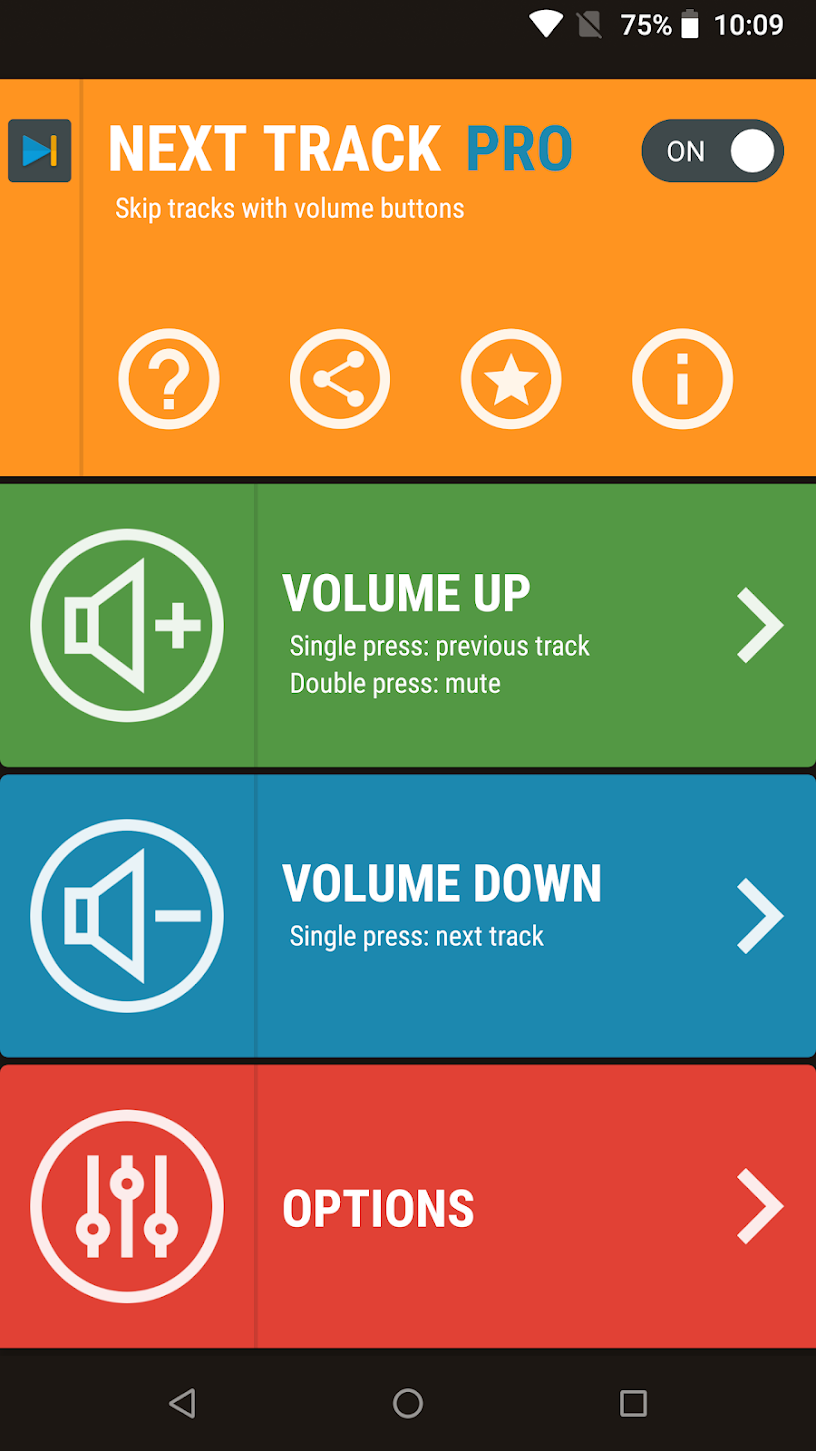Click the volume down speaker icon
The height and width of the screenshot is (1451, 816).
[127, 915]
